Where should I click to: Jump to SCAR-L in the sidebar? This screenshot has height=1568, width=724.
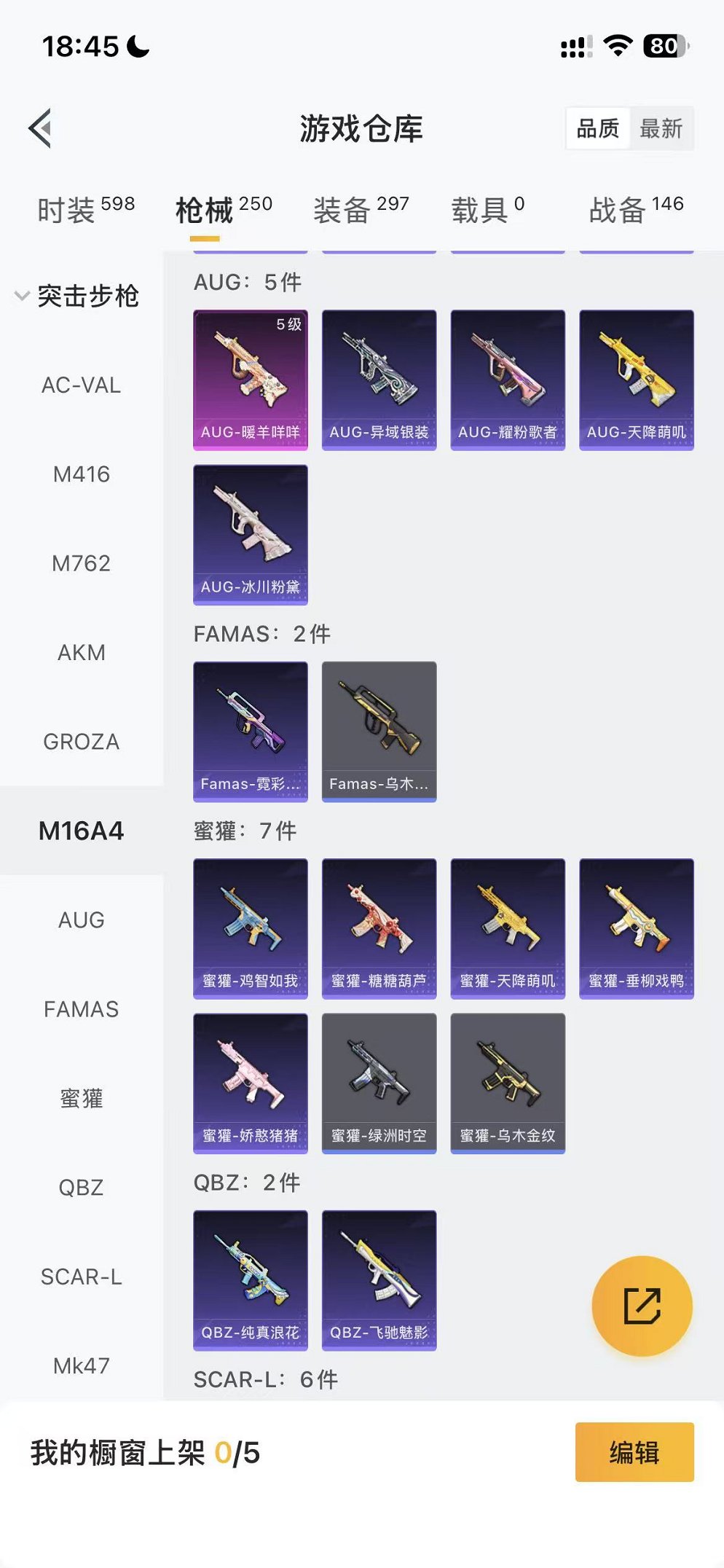81,1277
